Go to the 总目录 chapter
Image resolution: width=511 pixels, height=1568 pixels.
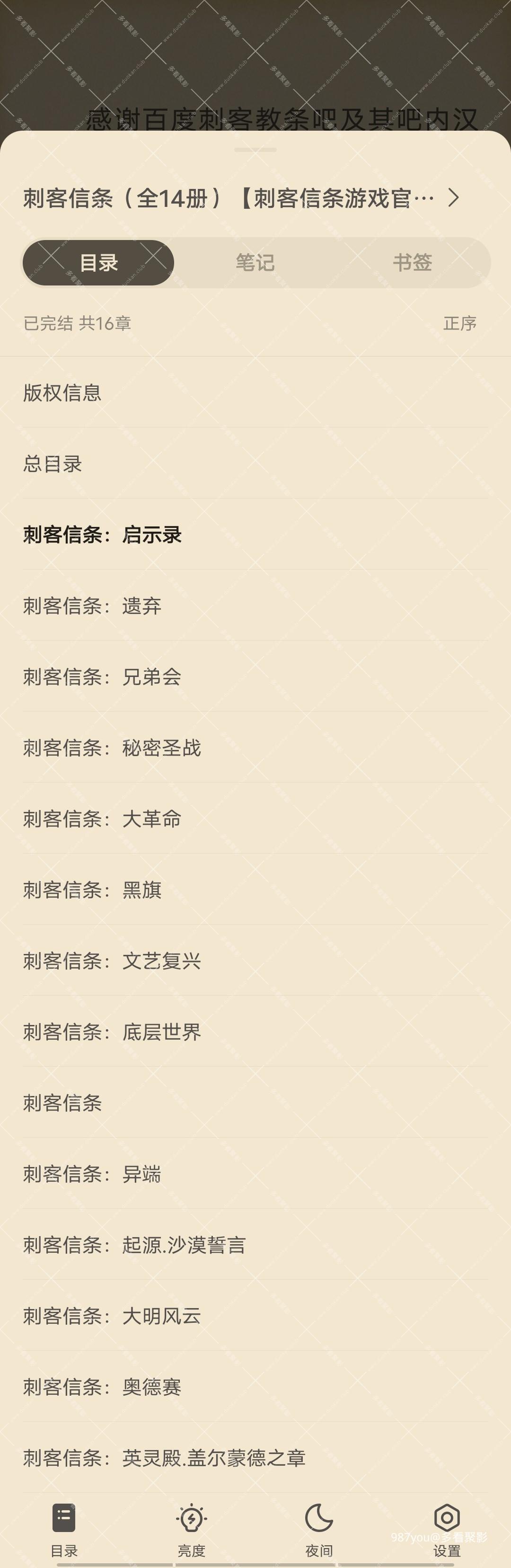click(x=53, y=464)
